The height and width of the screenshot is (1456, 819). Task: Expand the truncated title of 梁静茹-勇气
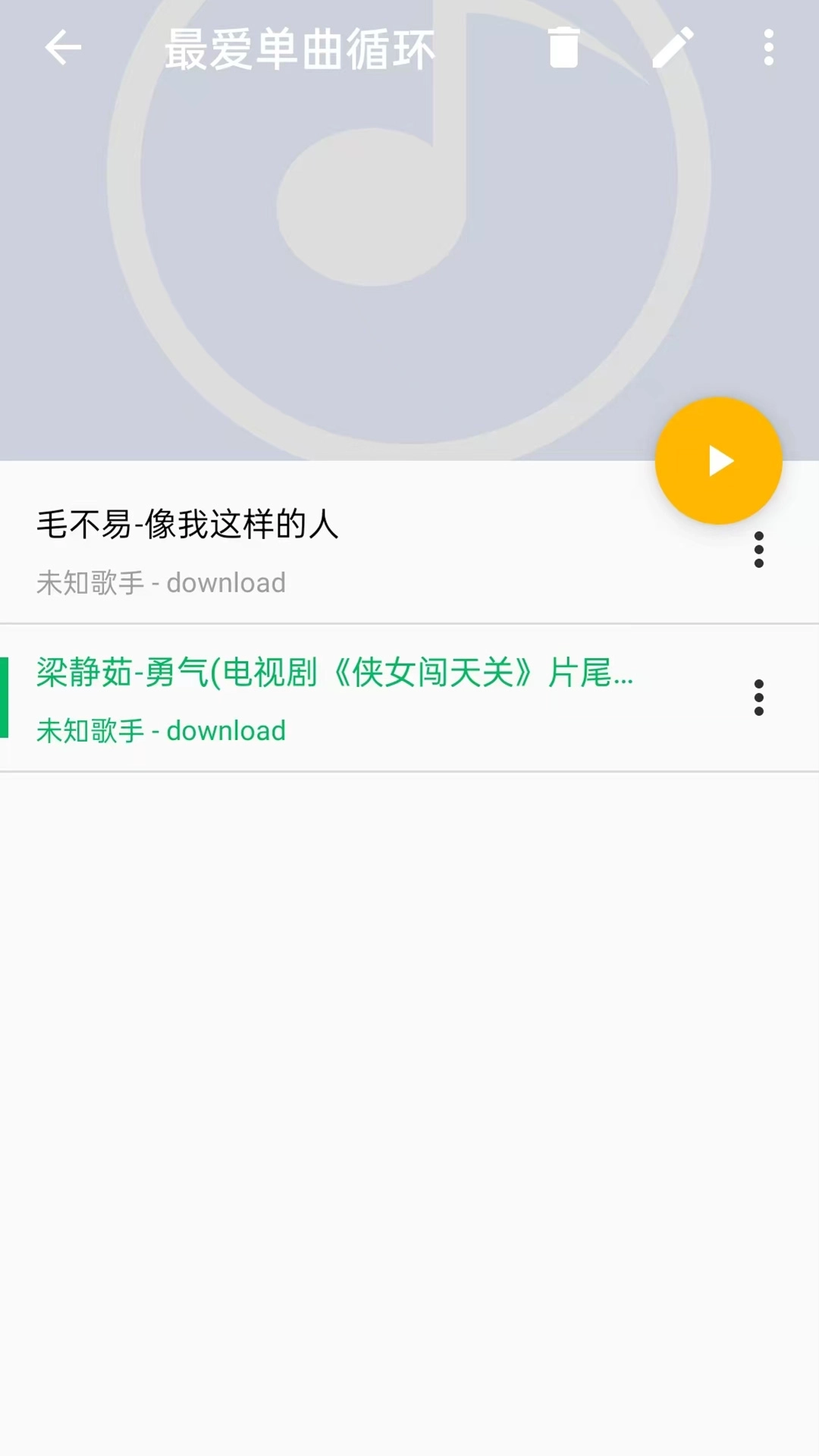334,675
